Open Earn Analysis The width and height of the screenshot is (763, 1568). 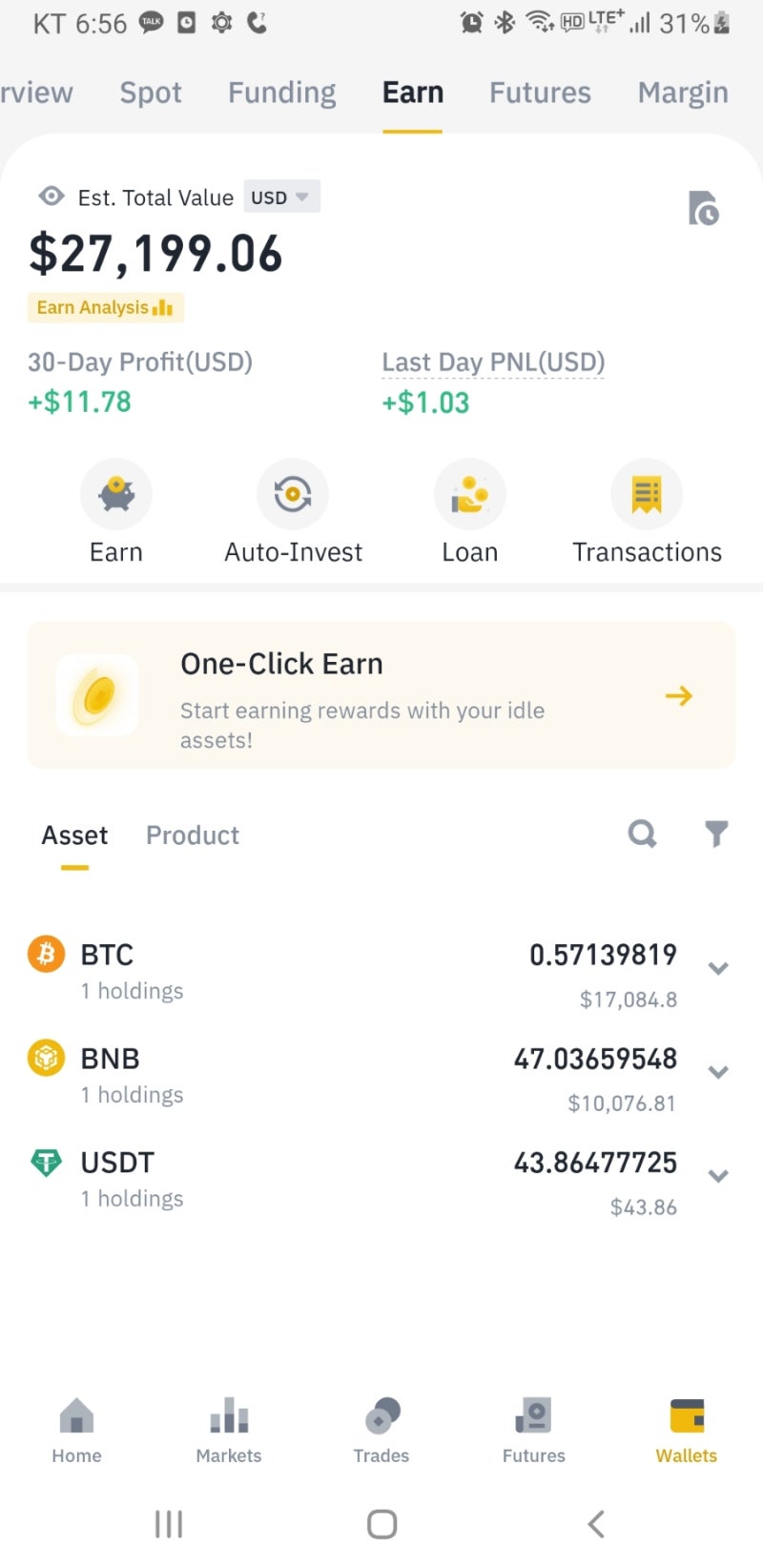tap(105, 307)
